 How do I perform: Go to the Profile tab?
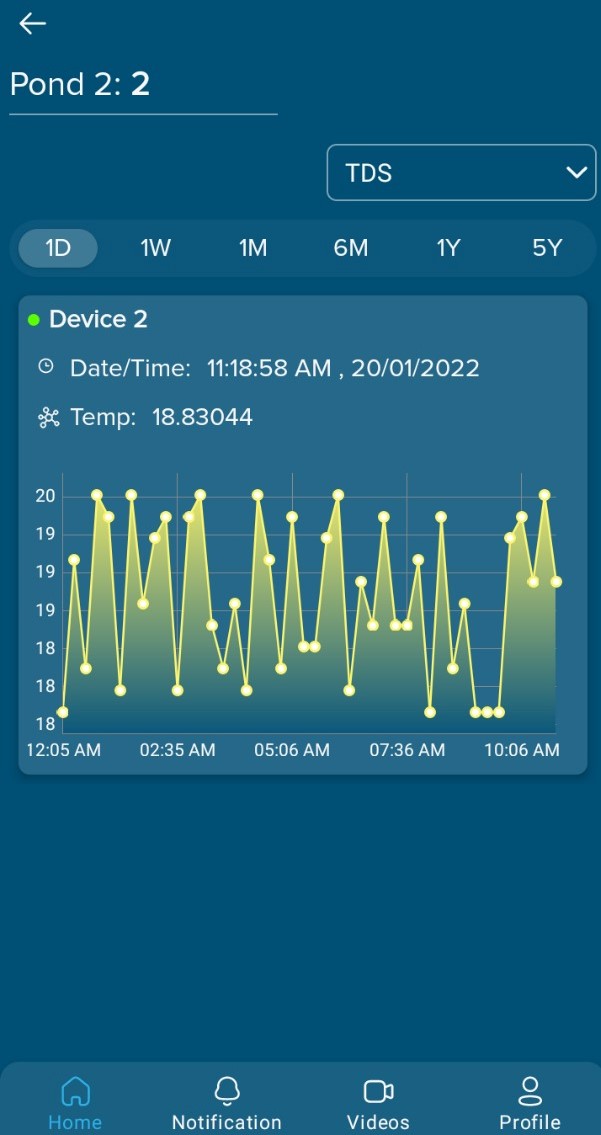click(x=530, y=1103)
